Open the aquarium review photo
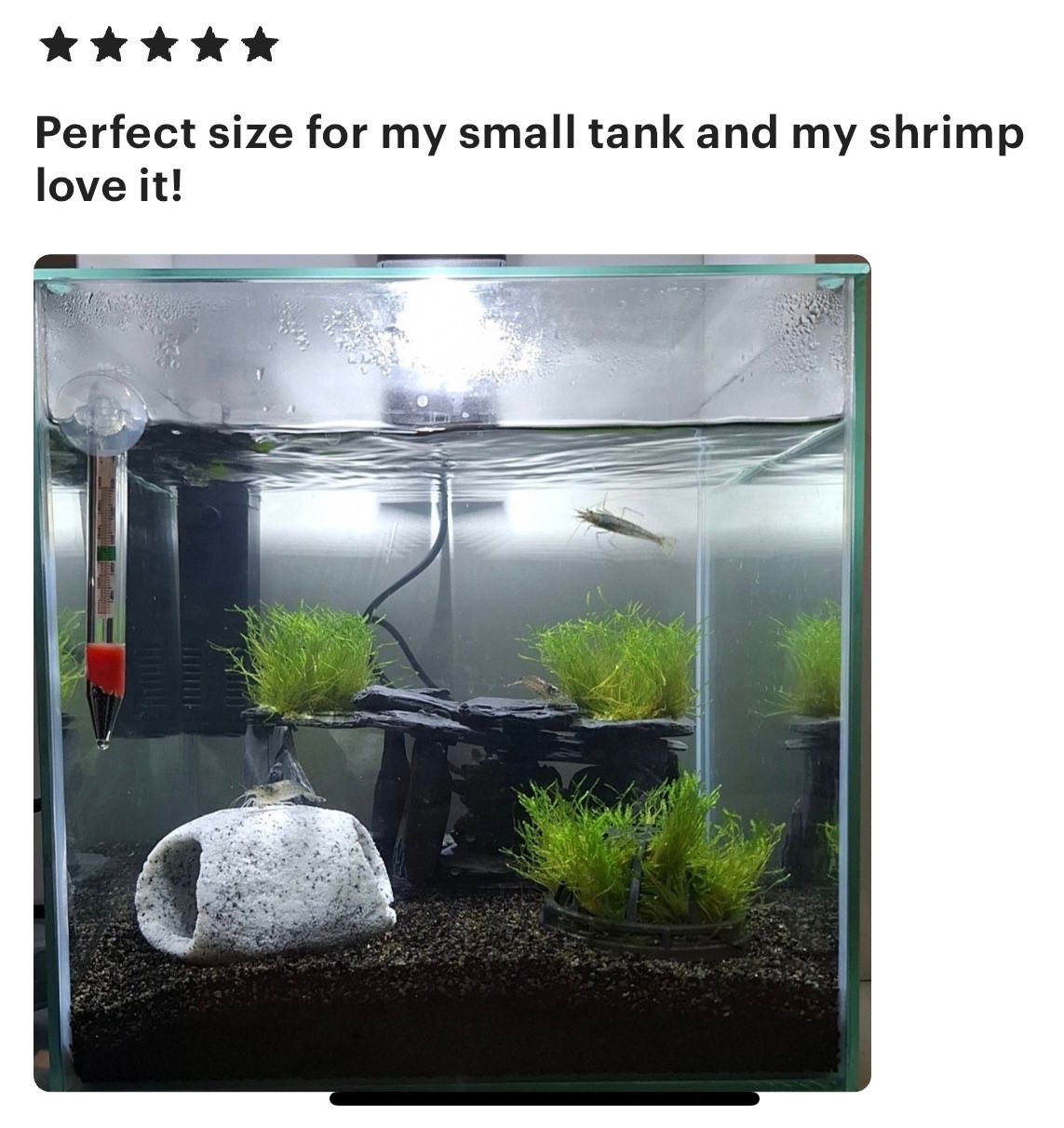This screenshot has width=1064, height=1128. point(451,672)
